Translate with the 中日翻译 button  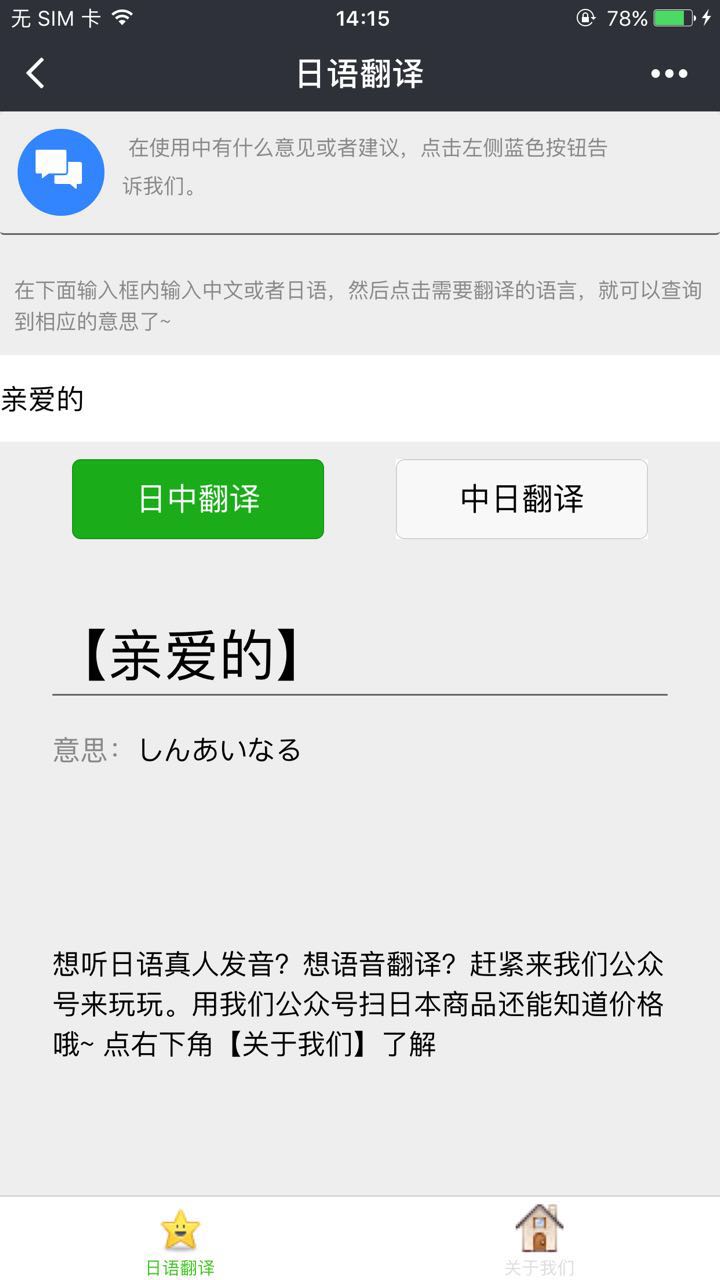click(521, 499)
